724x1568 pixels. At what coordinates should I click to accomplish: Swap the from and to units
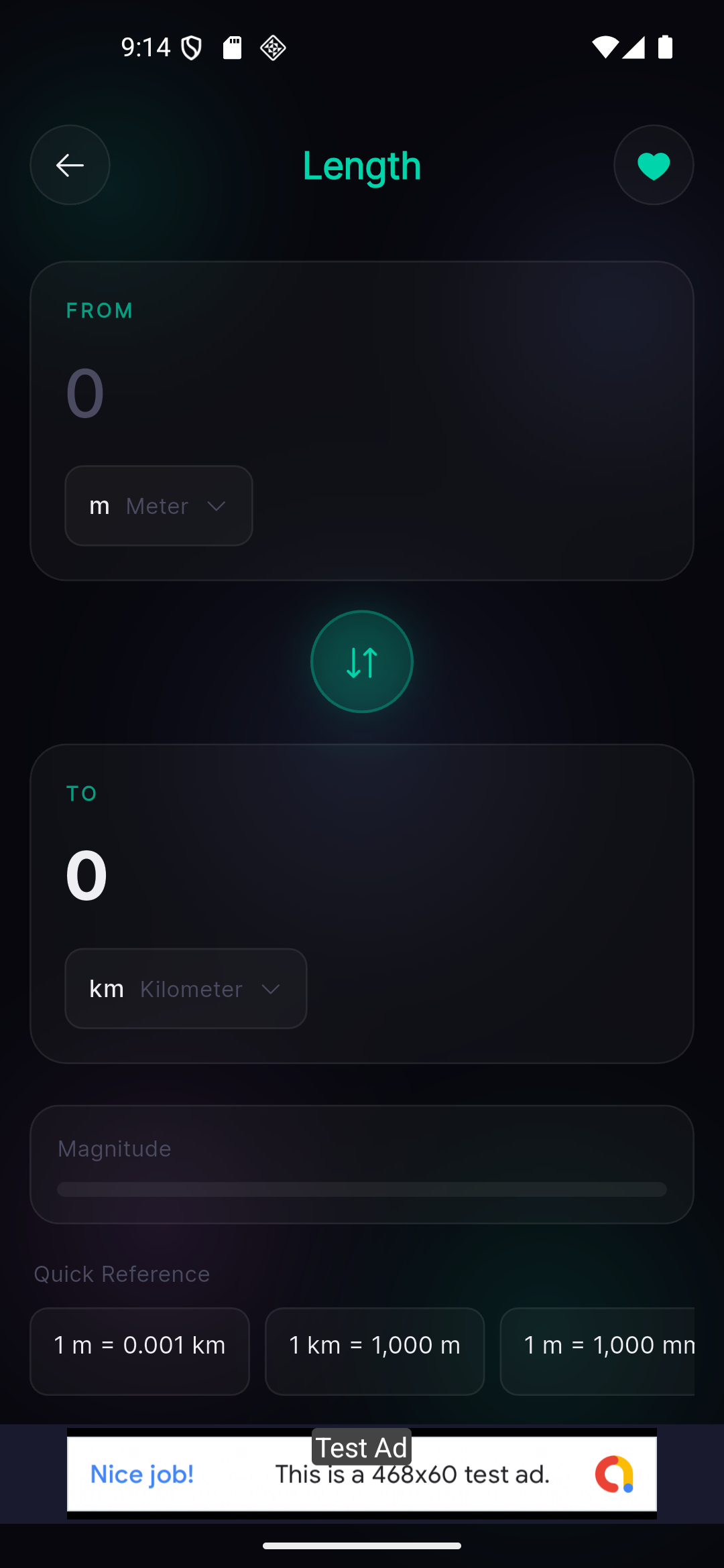362,661
